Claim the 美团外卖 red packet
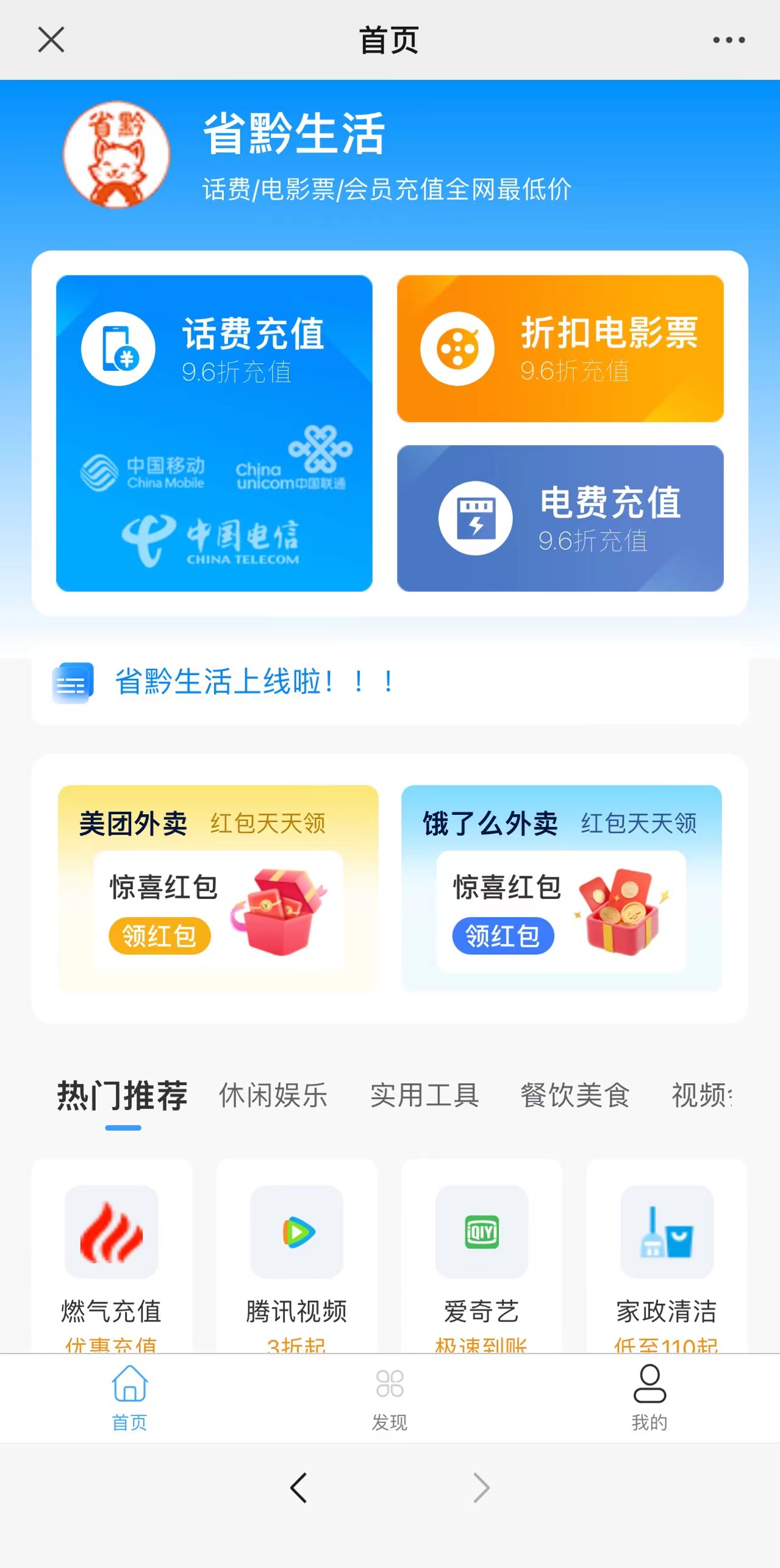This screenshot has height=1568, width=780. pos(160,935)
